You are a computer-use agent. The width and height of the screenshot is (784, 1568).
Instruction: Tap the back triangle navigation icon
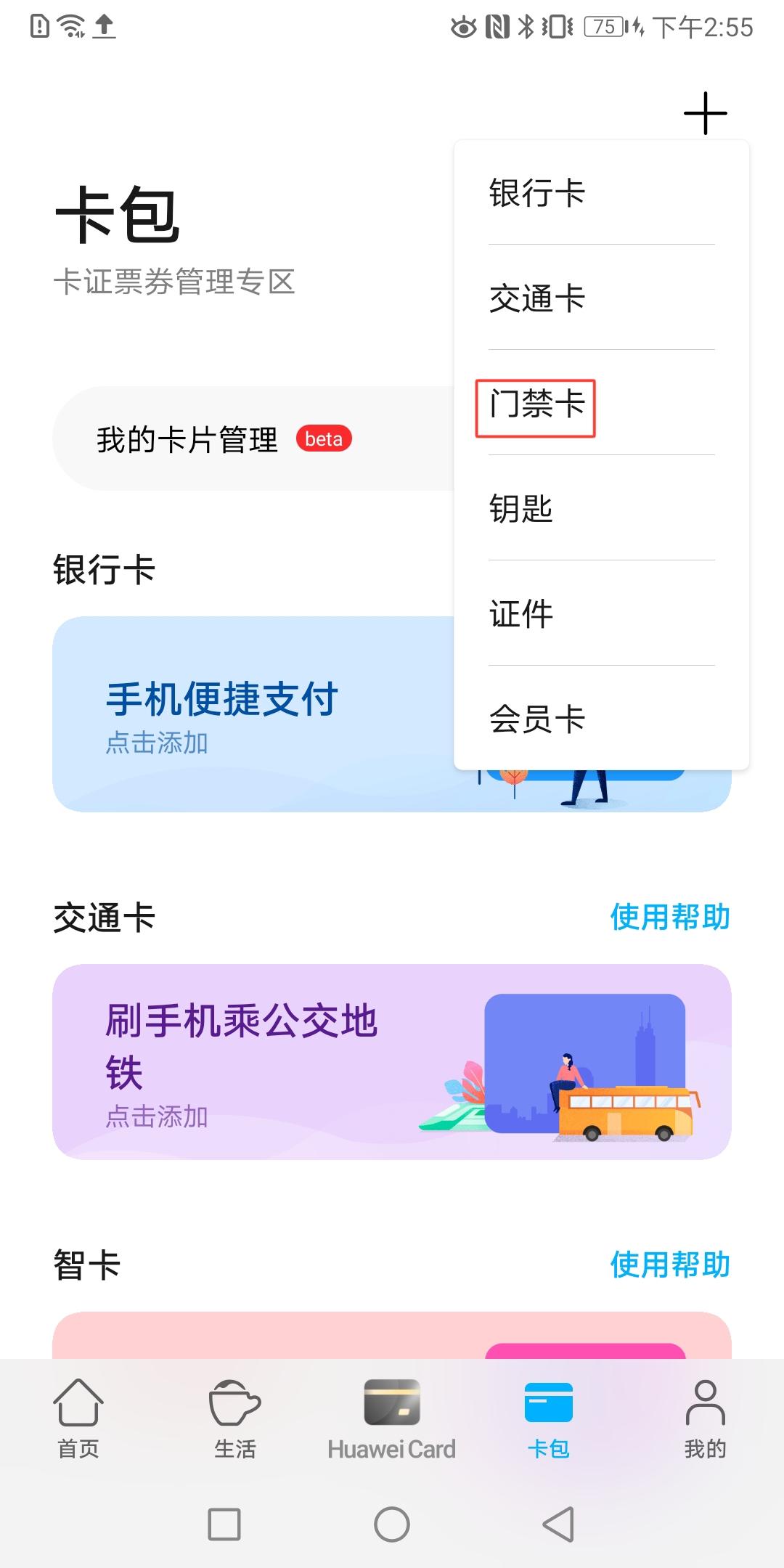(558, 1522)
